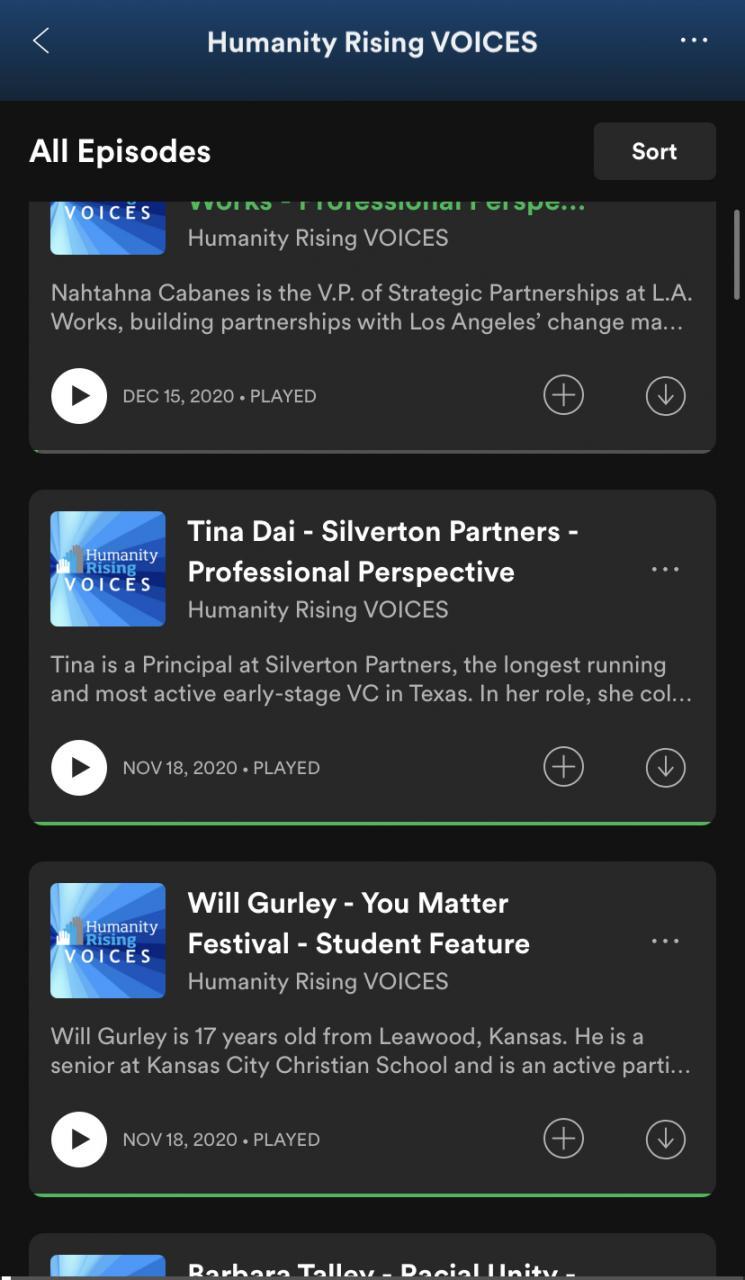Screen dimensions: 745x1280
Task: Download the Tina Dai episode
Action: pos(665,768)
